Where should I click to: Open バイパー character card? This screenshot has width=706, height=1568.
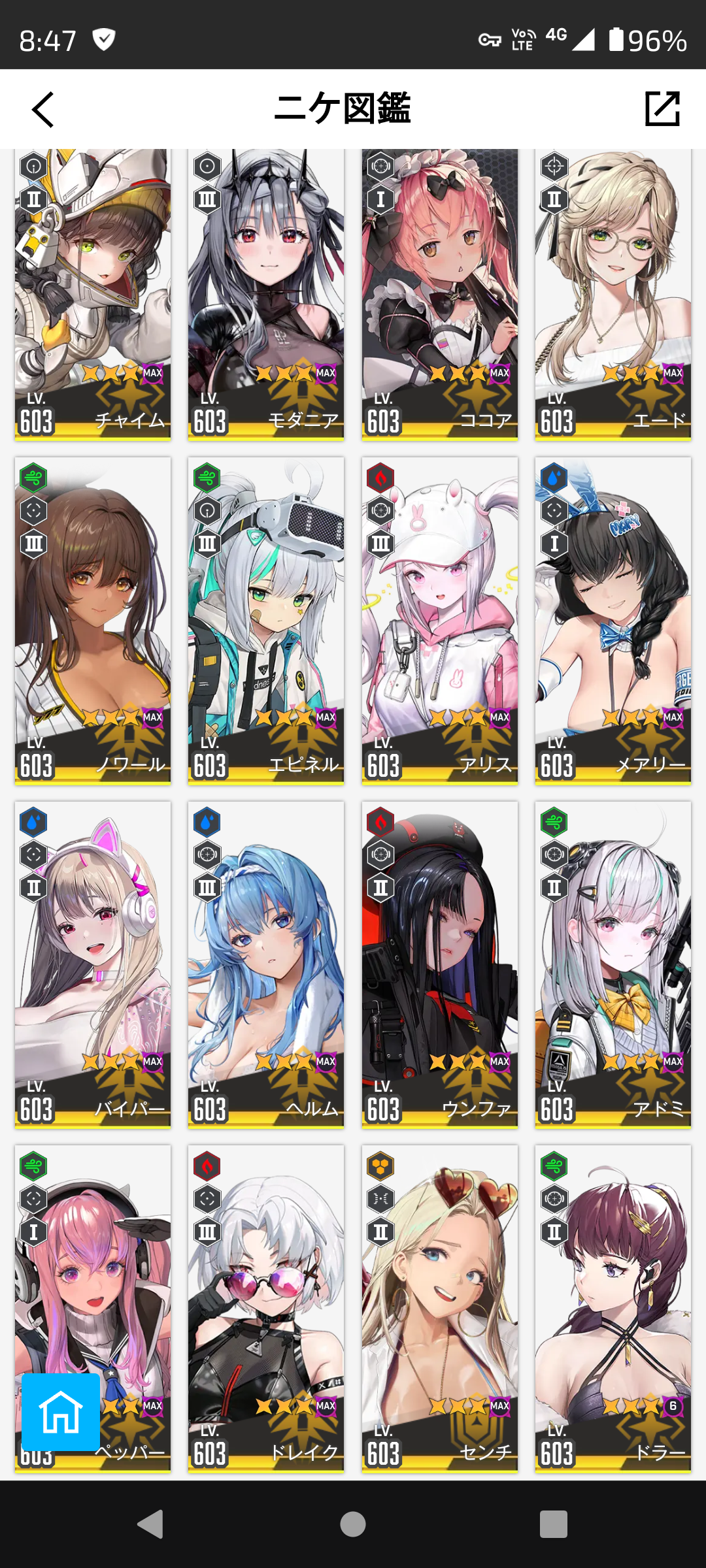pyautogui.click(x=93, y=965)
